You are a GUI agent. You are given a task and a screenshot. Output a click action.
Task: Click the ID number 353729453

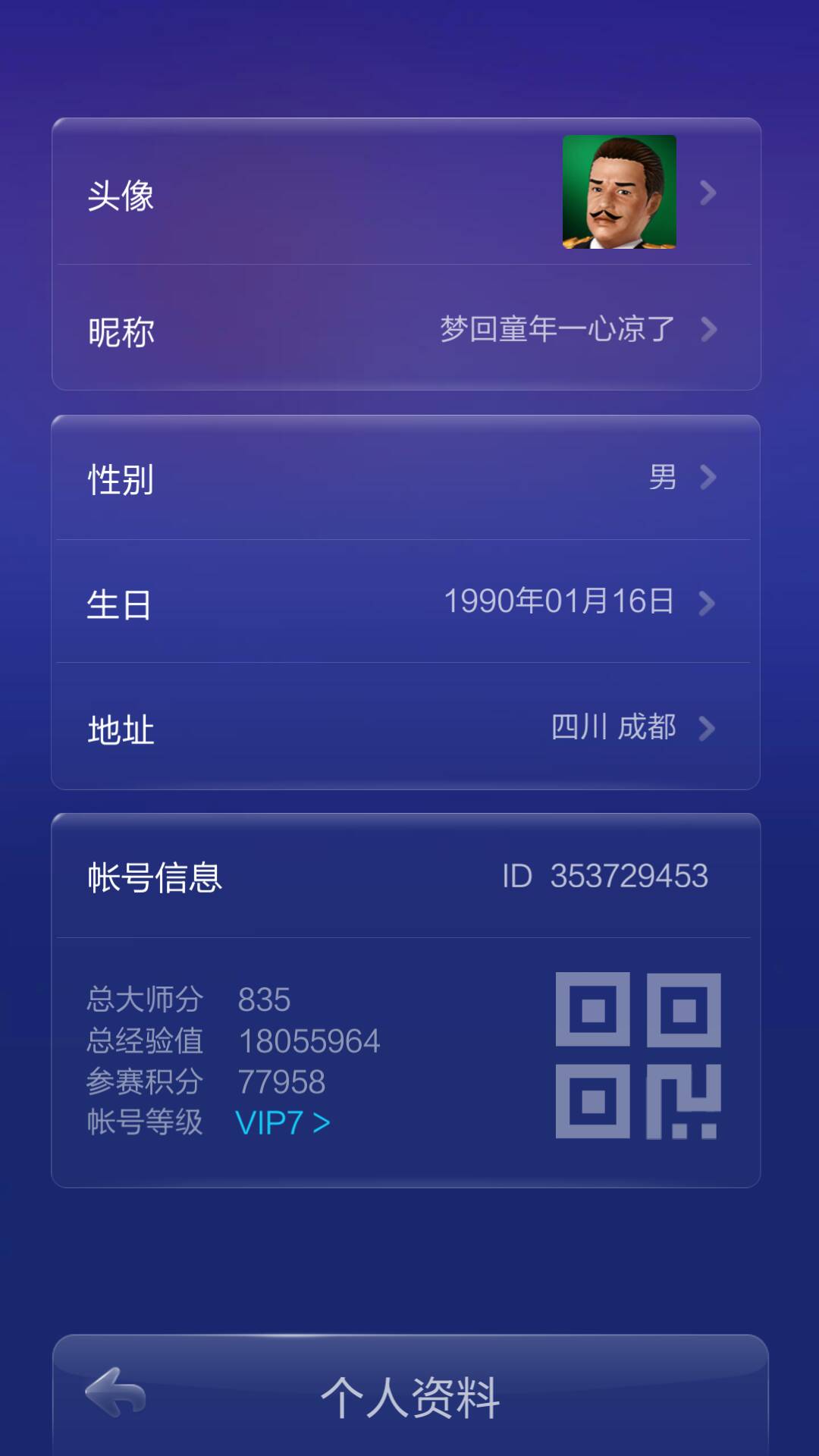tap(629, 876)
